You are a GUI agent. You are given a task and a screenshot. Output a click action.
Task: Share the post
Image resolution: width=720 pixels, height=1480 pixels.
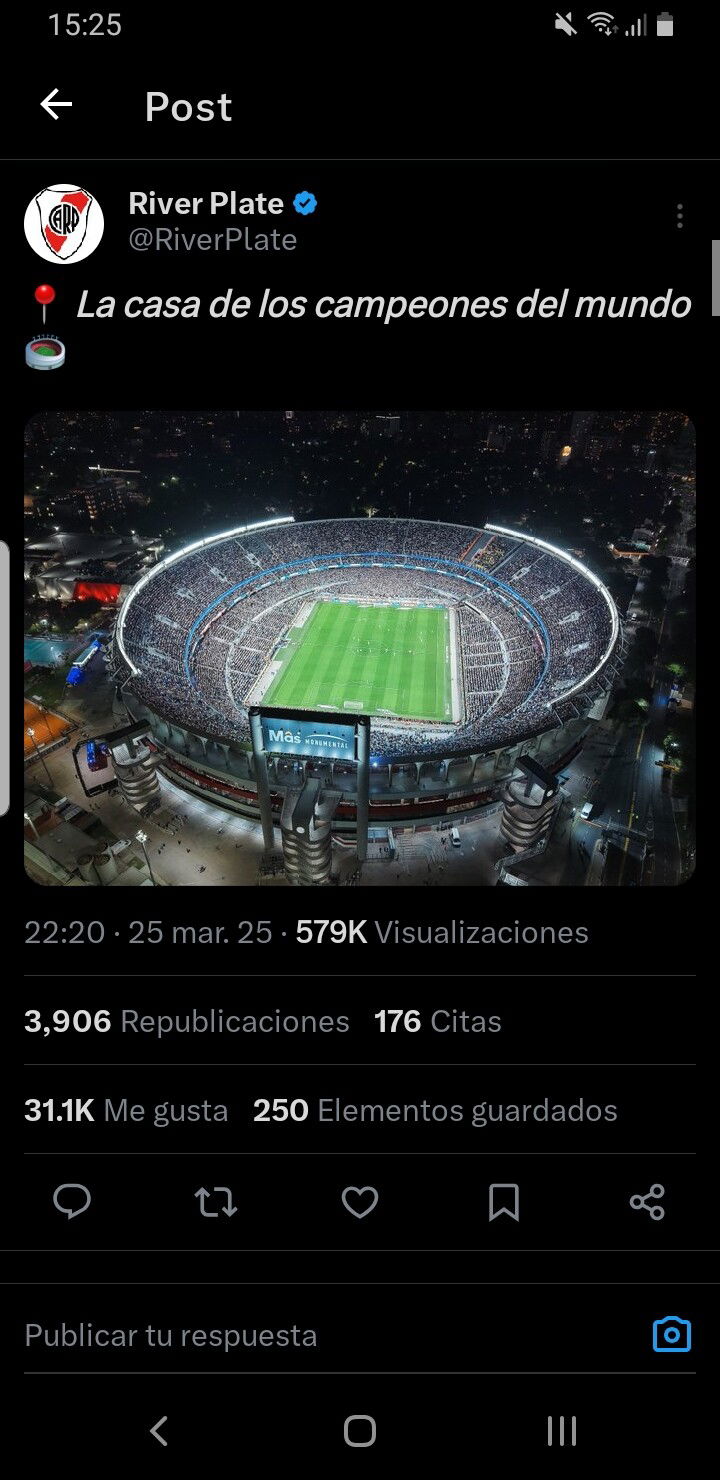(x=648, y=1202)
